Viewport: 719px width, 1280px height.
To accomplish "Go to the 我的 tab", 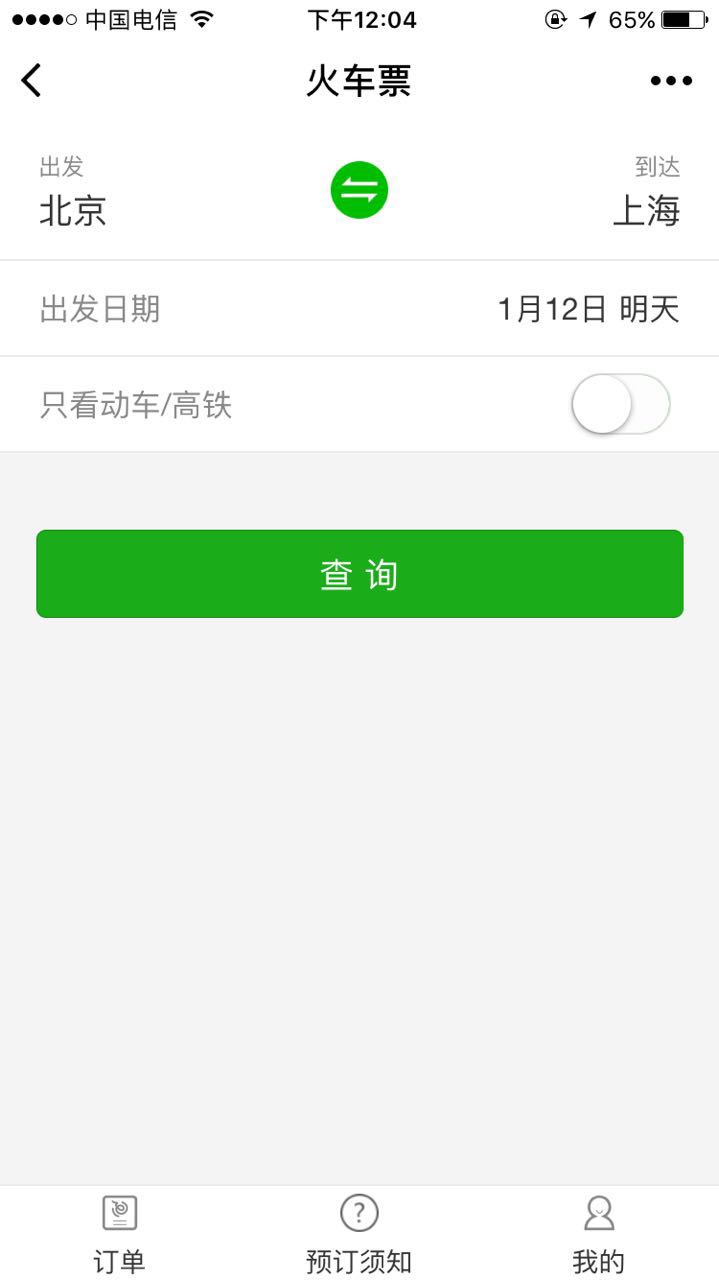I will [x=598, y=1233].
